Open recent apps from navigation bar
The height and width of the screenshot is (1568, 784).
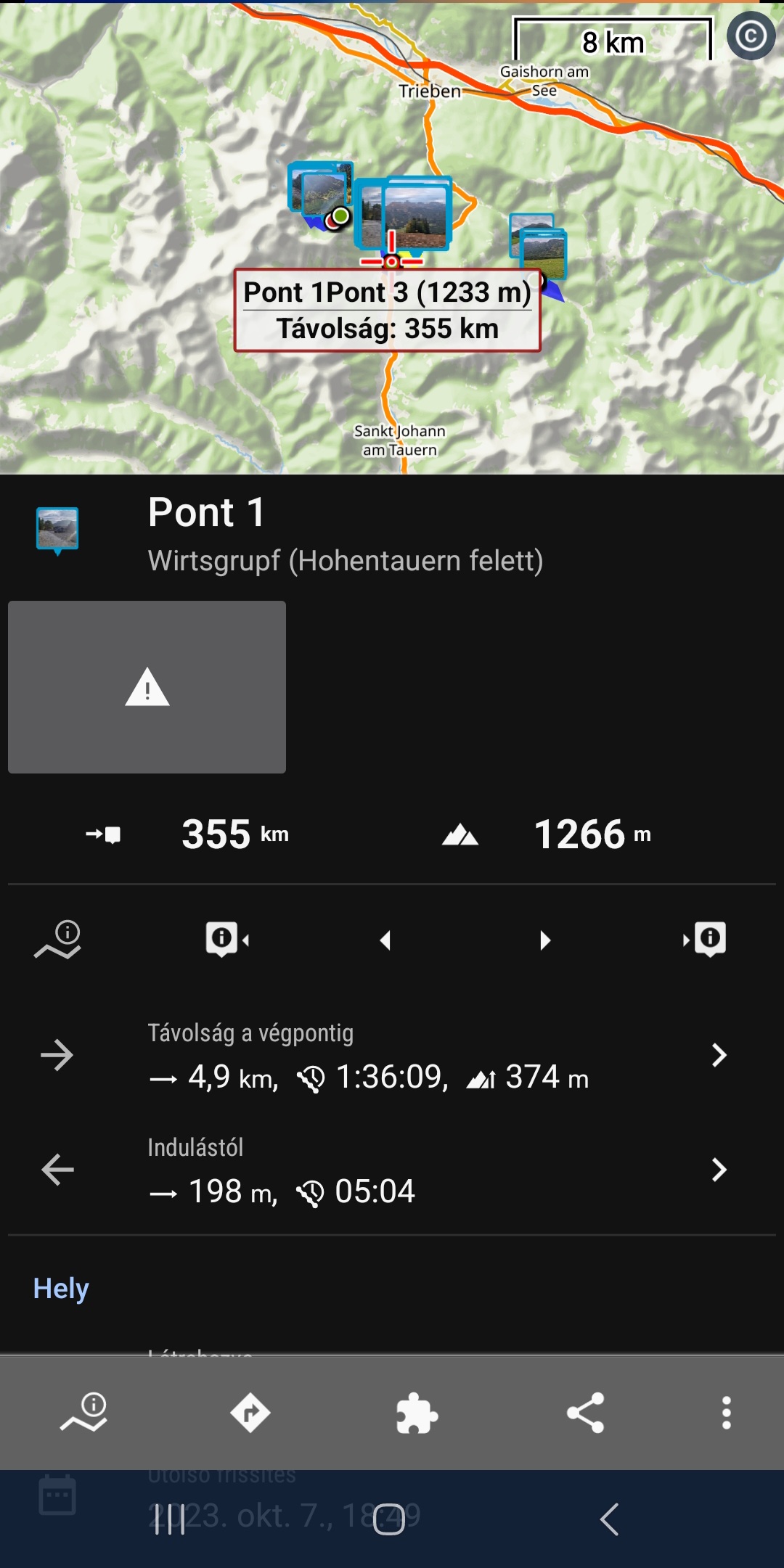point(170,1519)
